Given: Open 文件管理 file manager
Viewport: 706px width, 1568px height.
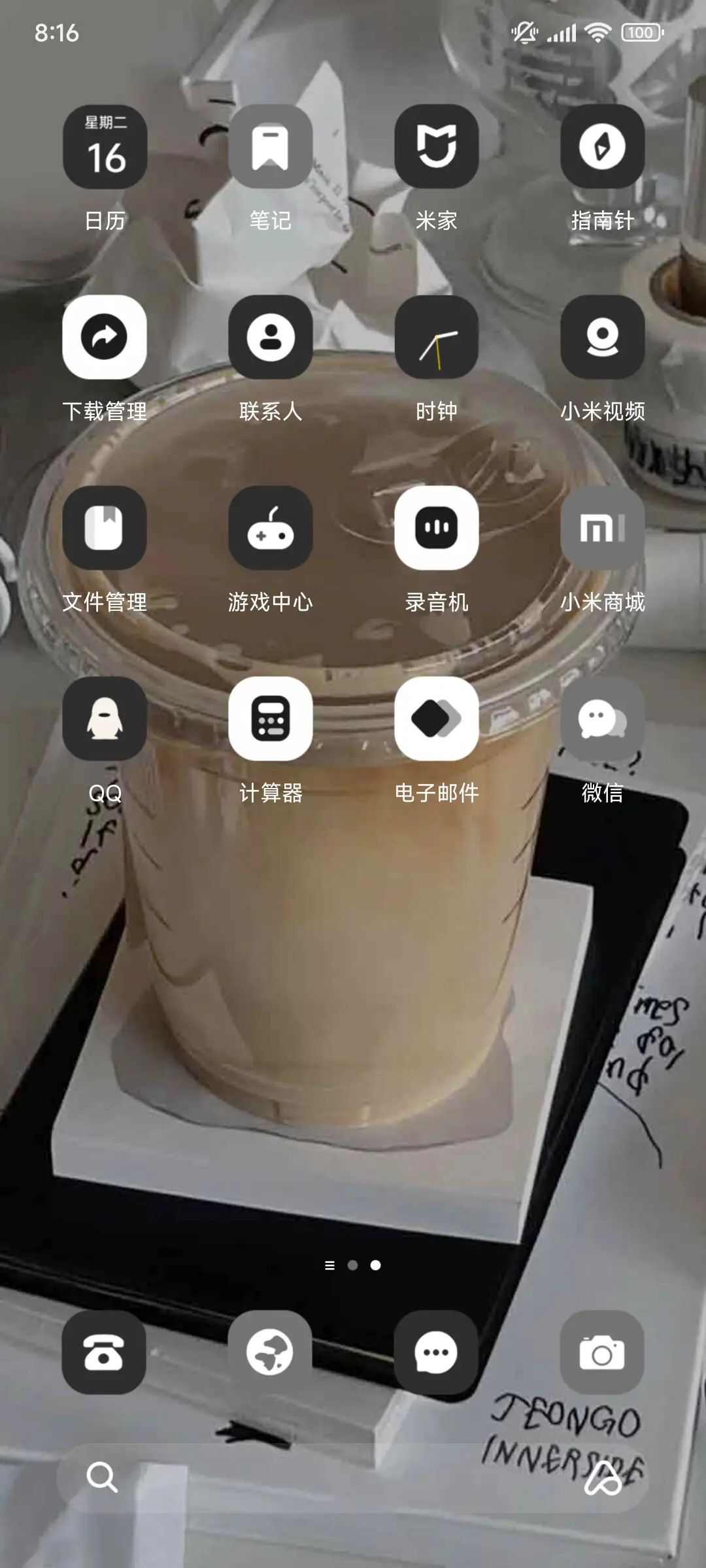Looking at the screenshot, I should point(105,529).
